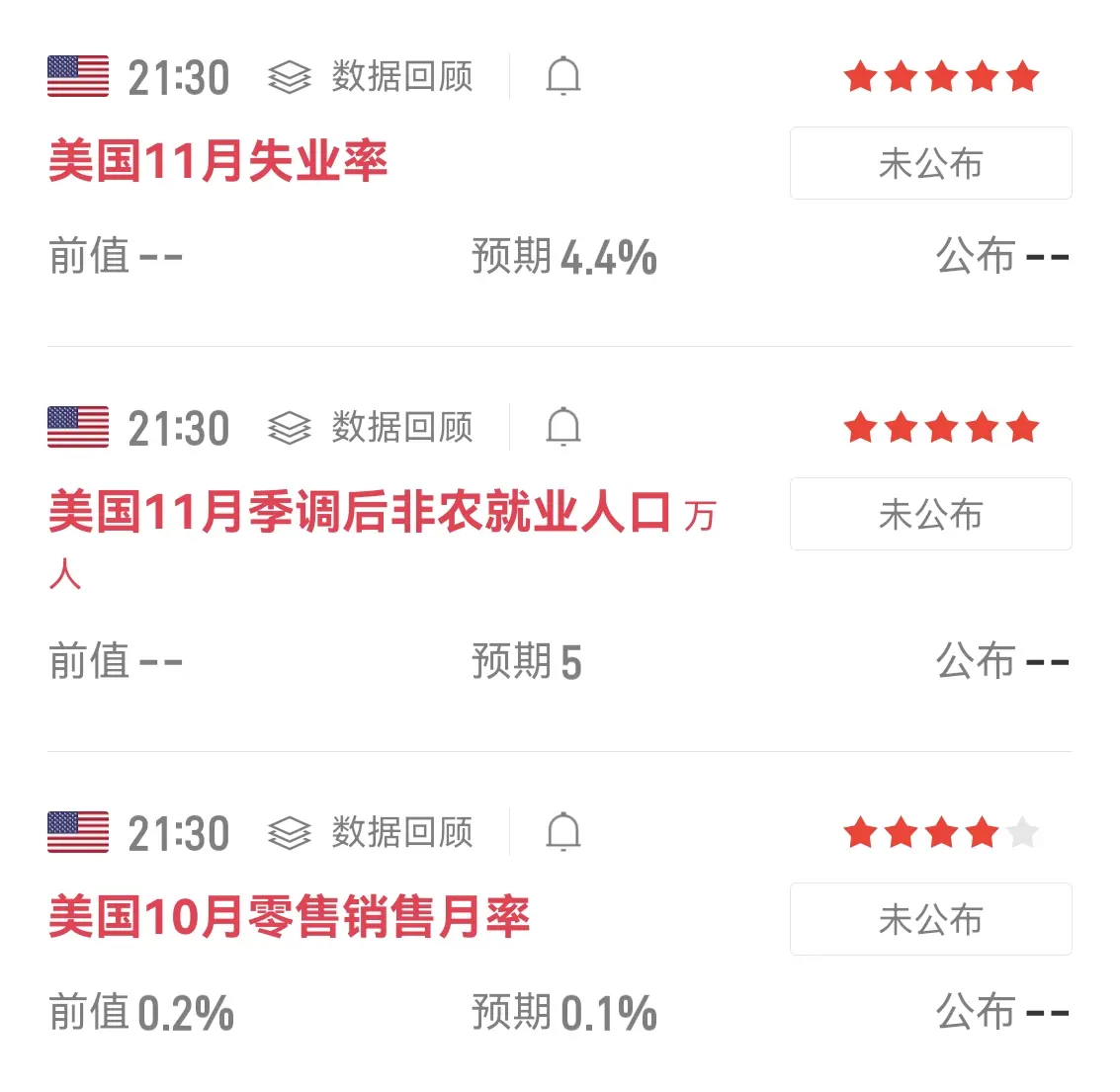
Task: Open 数据回顾 for 美国11月失业率
Action: click(x=372, y=77)
